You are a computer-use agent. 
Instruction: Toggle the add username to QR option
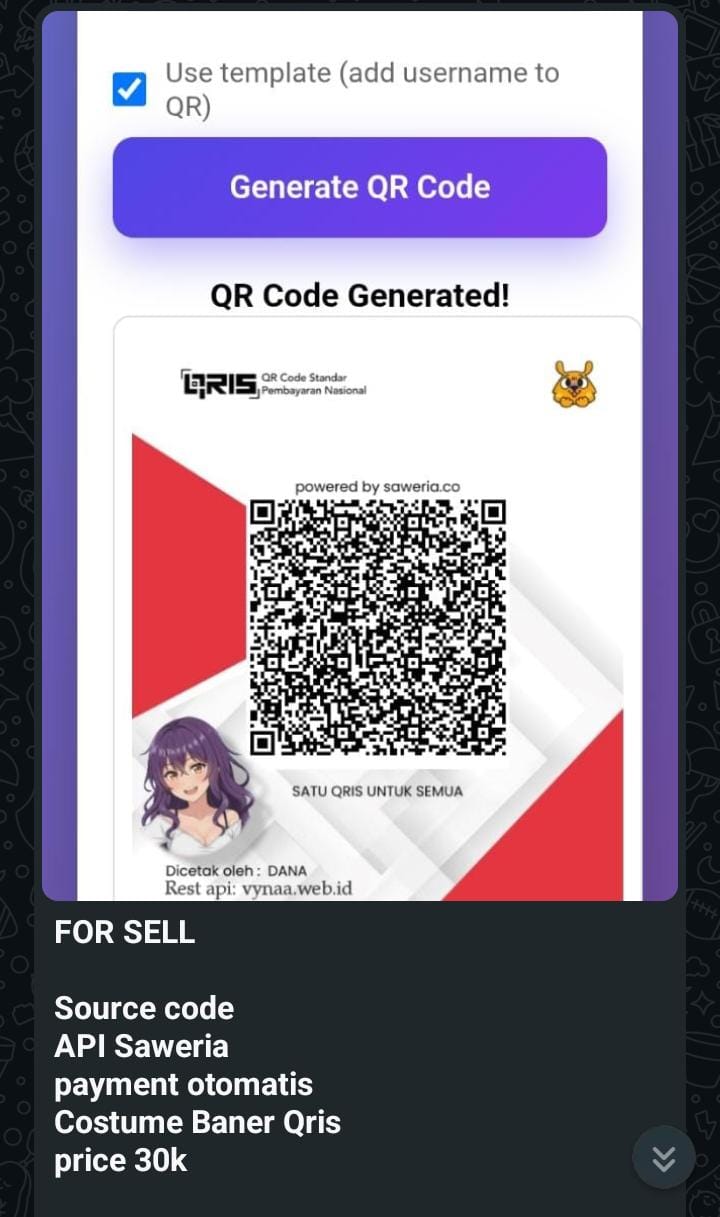(x=129, y=88)
